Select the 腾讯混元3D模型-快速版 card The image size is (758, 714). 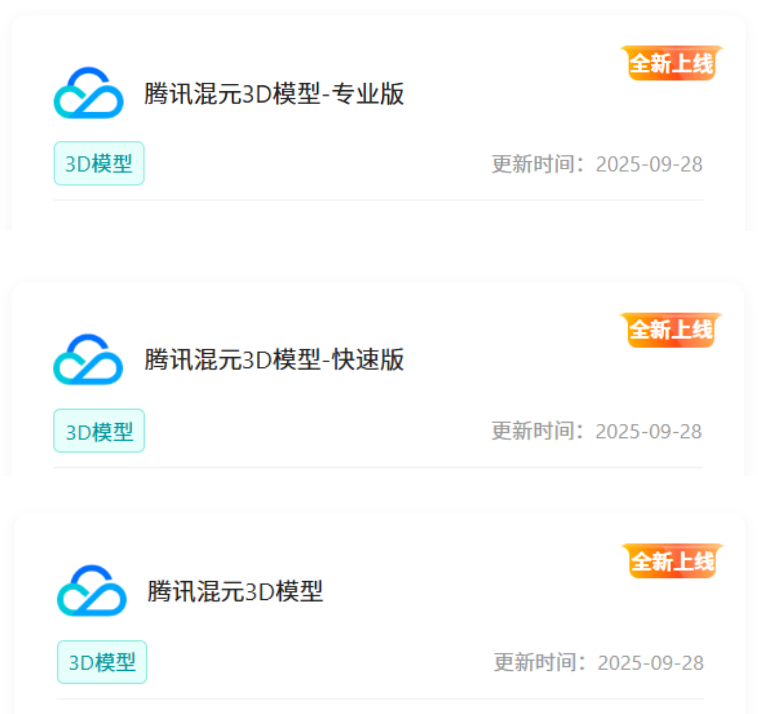pos(274,360)
